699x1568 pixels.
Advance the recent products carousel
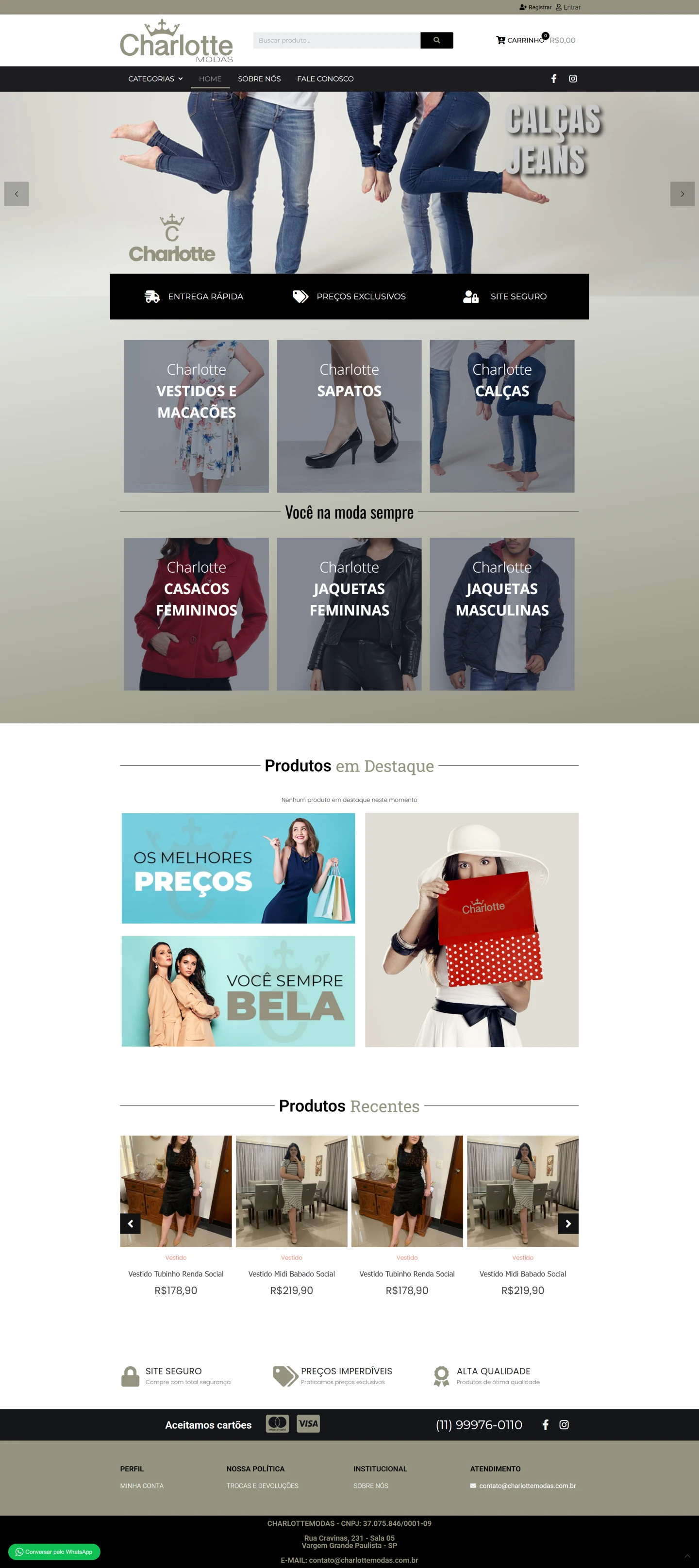pos(568,1223)
